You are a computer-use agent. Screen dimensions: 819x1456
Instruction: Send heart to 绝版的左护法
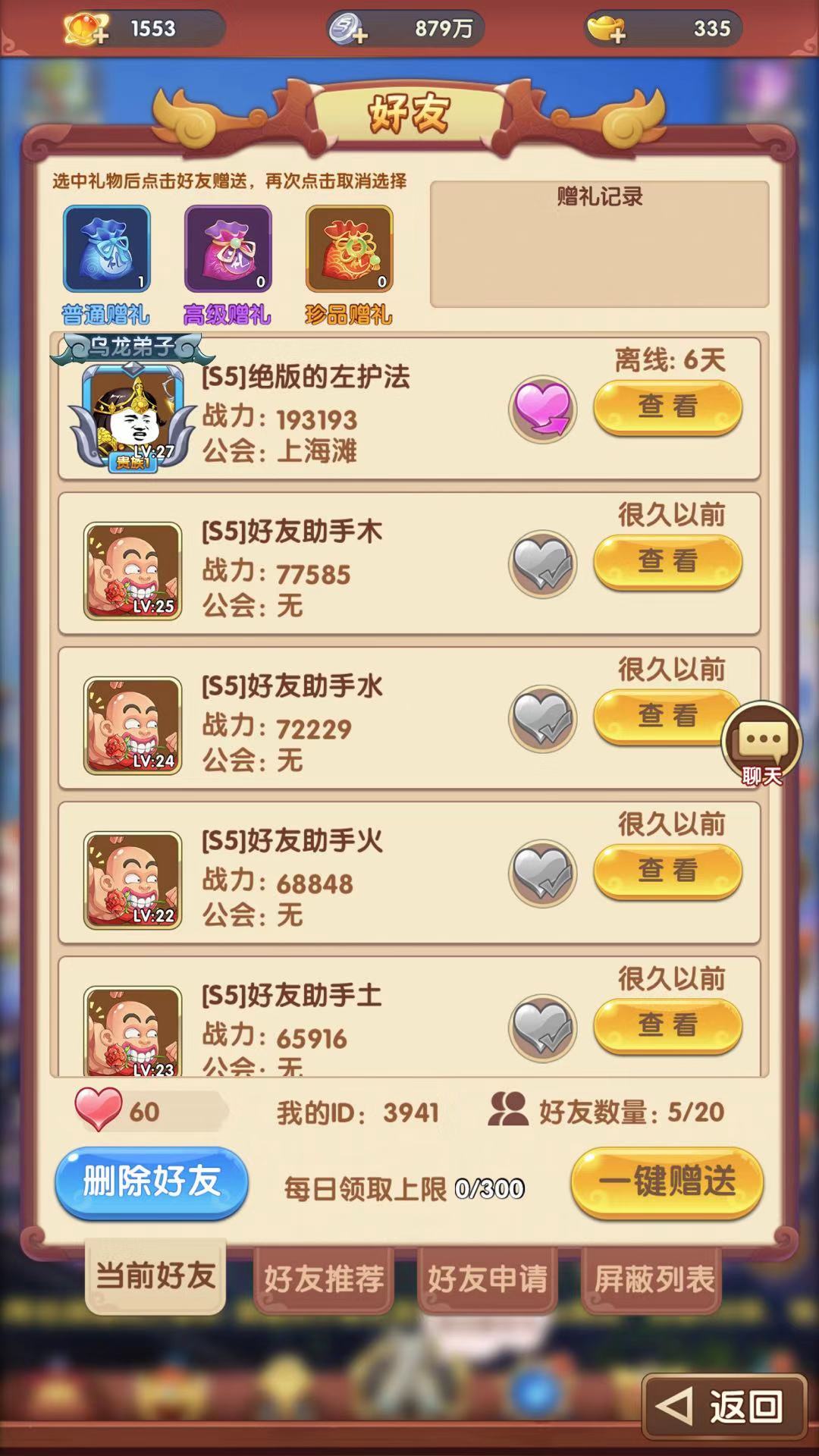(542, 409)
